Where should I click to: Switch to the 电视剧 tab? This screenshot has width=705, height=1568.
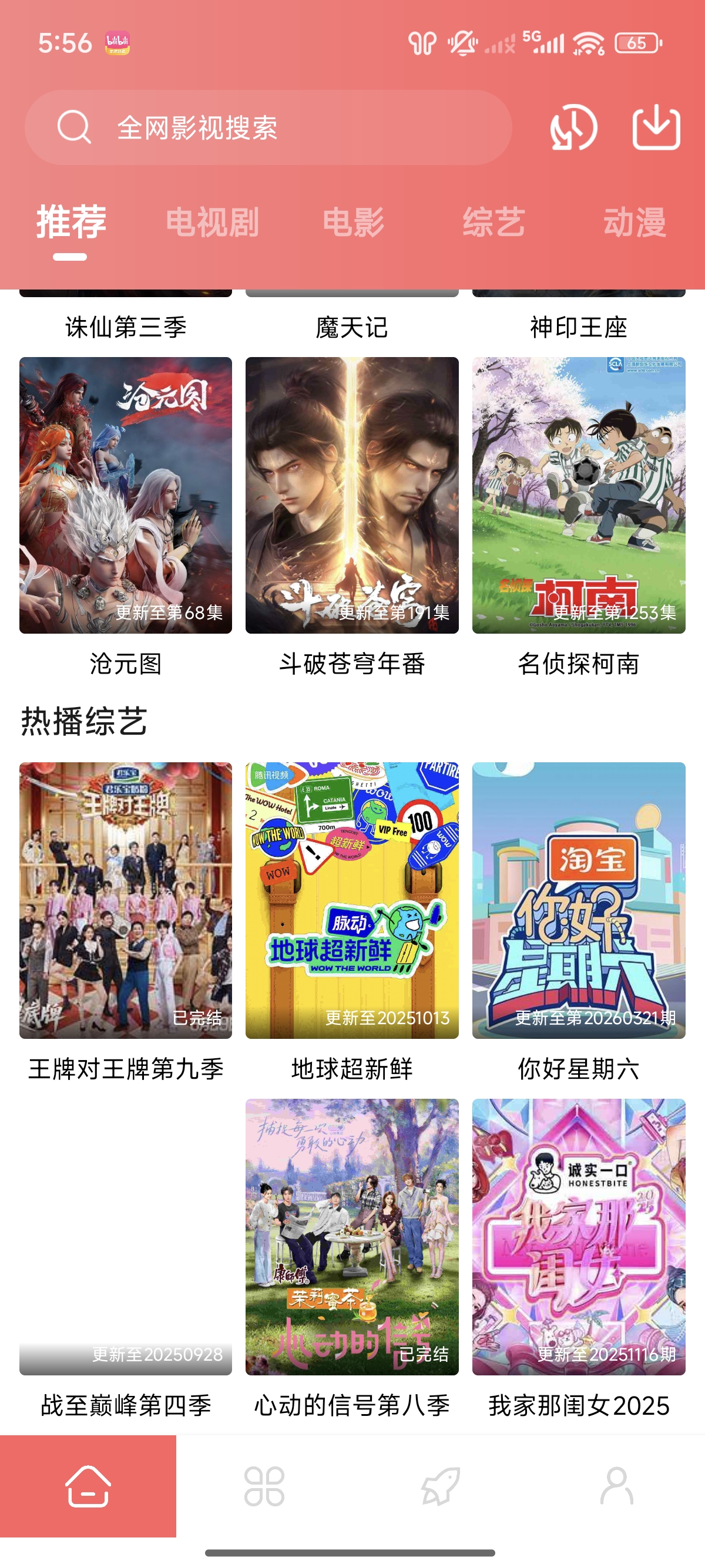pyautogui.click(x=213, y=222)
